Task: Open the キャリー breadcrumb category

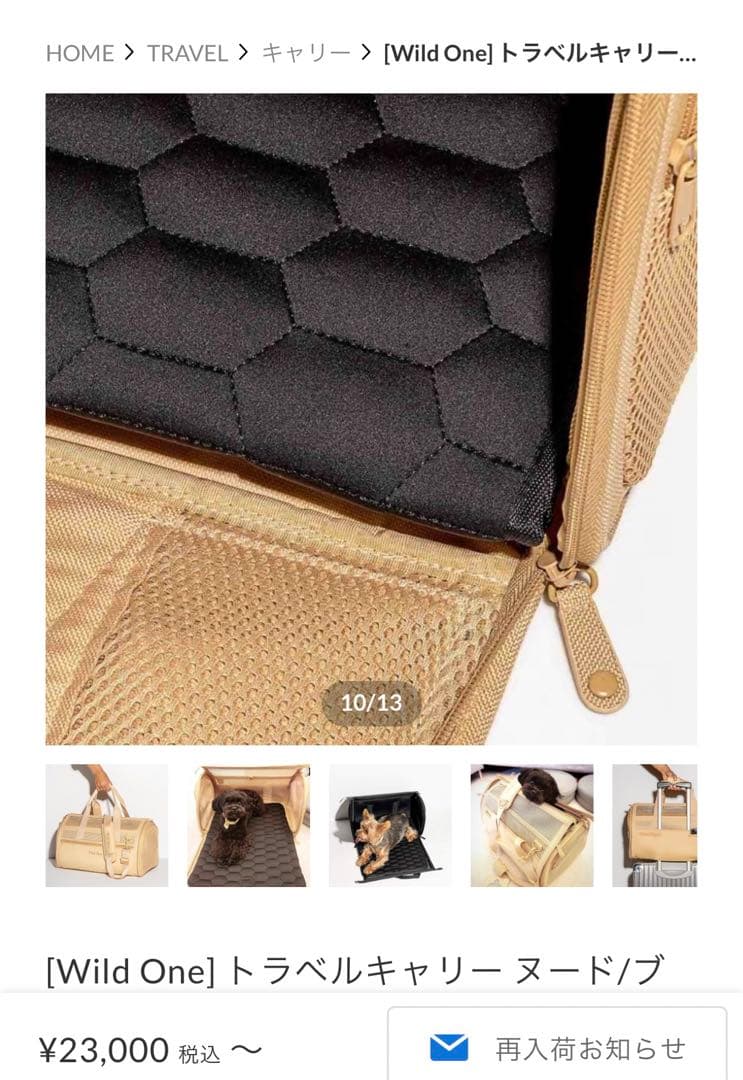Action: tap(306, 53)
